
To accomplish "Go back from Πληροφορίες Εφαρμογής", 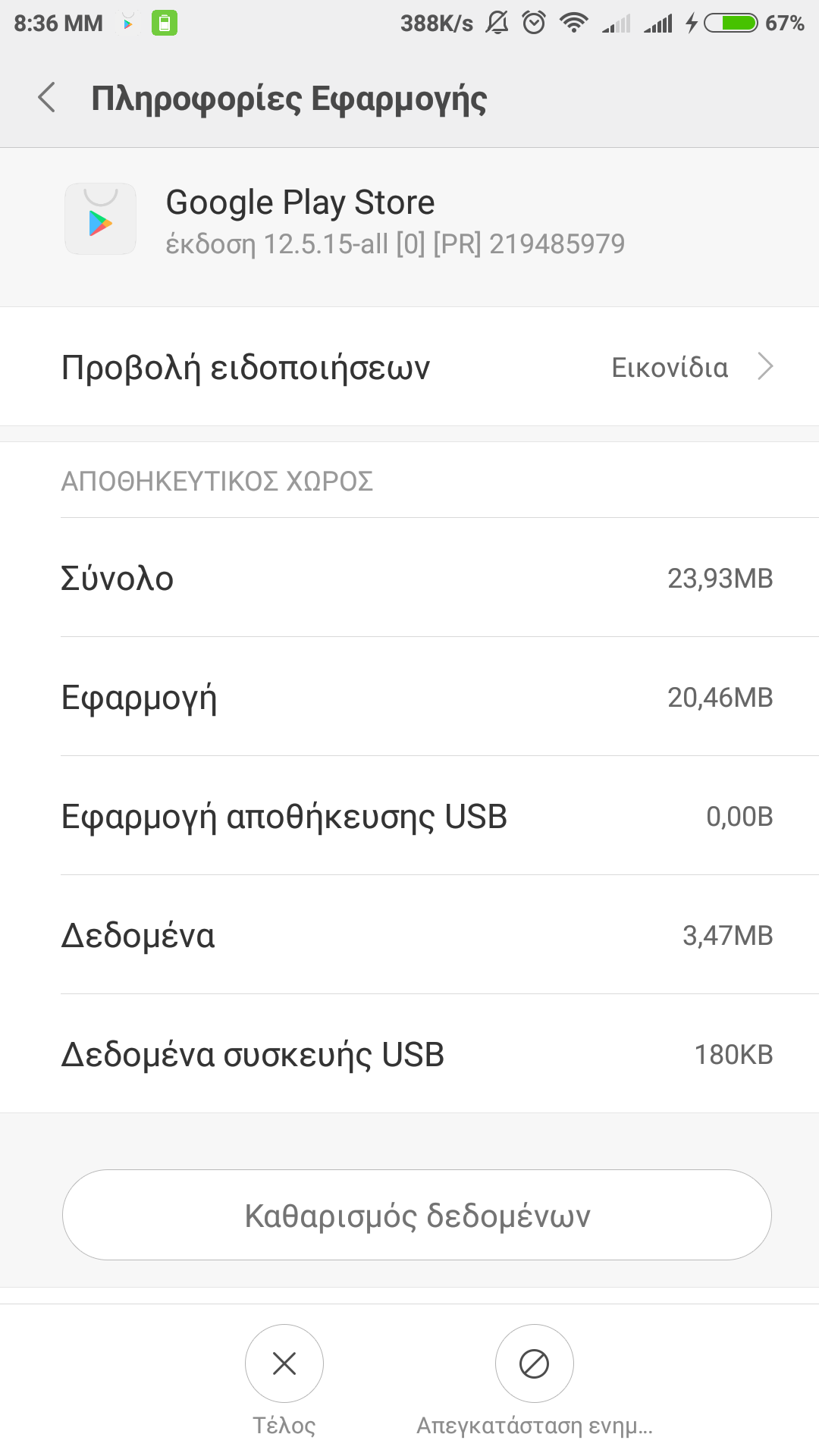I will [x=47, y=98].
